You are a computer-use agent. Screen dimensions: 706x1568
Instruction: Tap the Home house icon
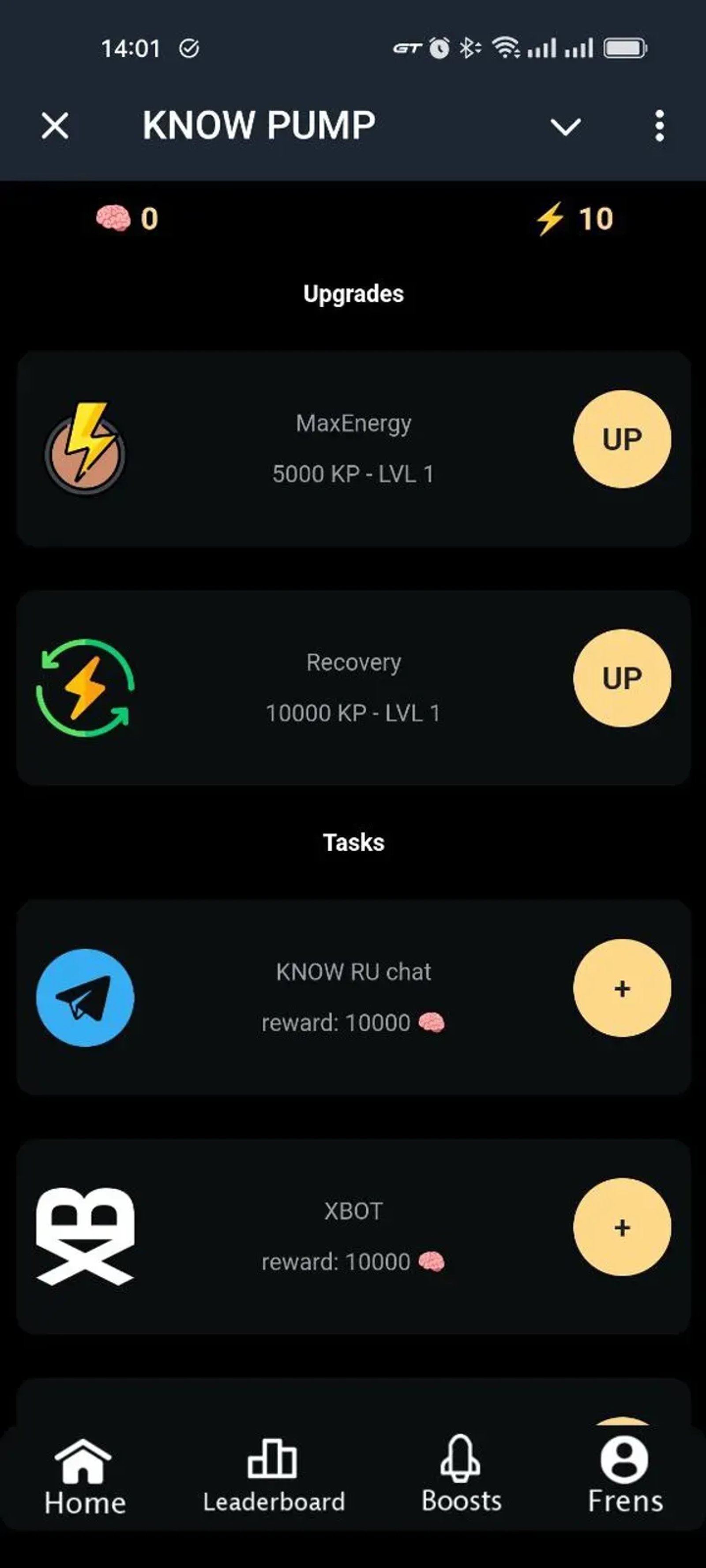(83, 1461)
